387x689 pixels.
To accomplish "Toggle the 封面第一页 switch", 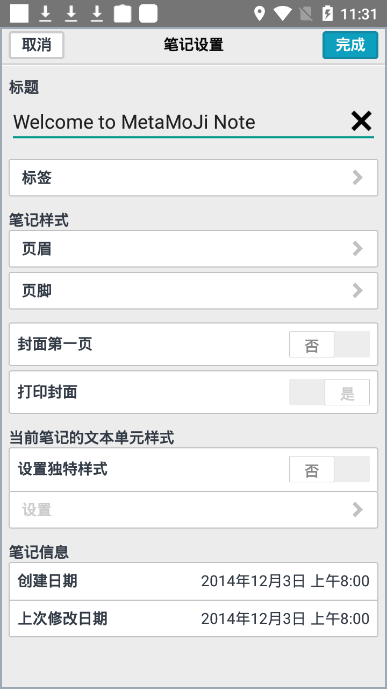I will 329,344.
